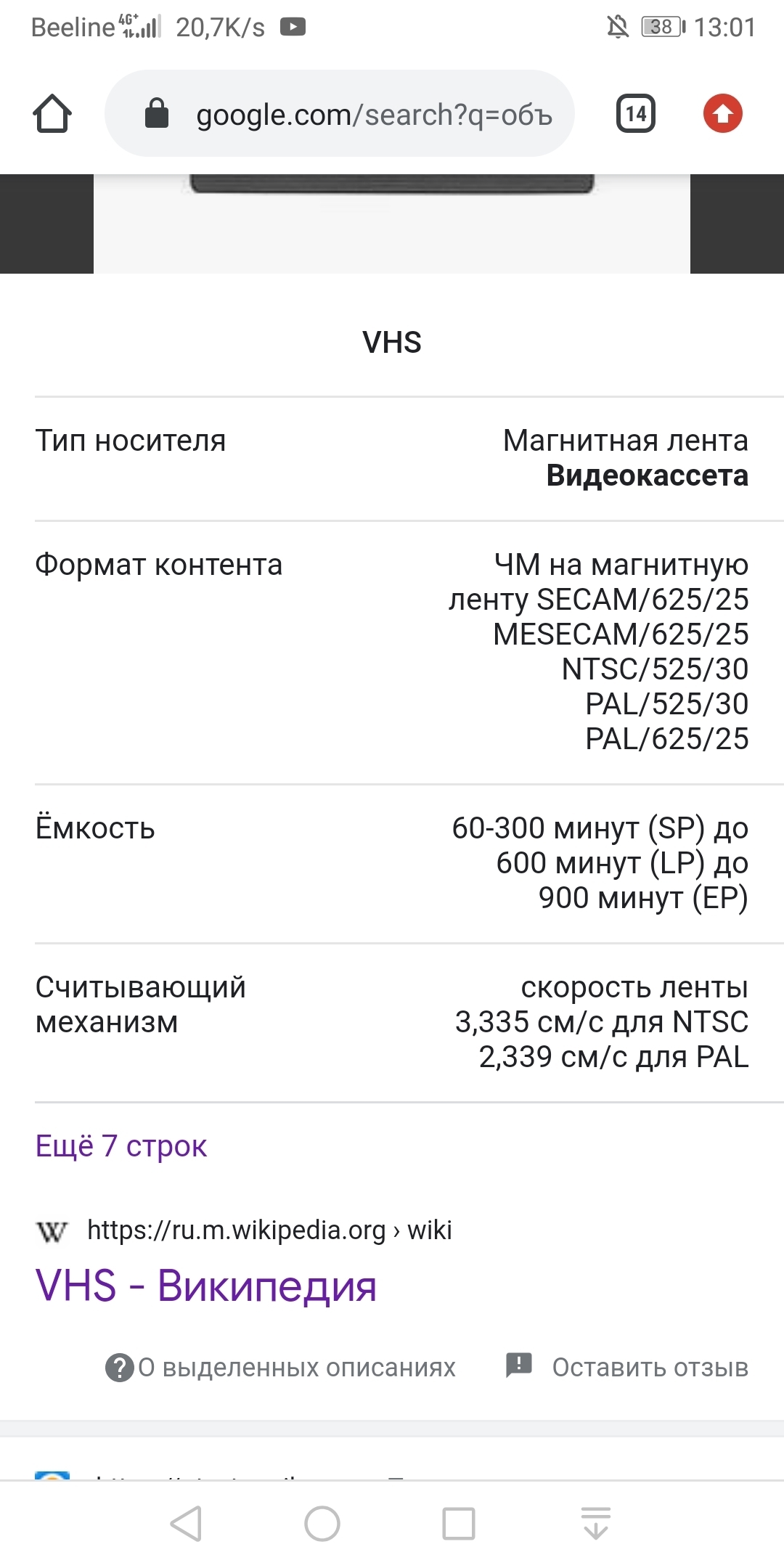Open the "VHS - Википедия" search result
The width and height of the screenshot is (784, 1568).
[206, 1286]
